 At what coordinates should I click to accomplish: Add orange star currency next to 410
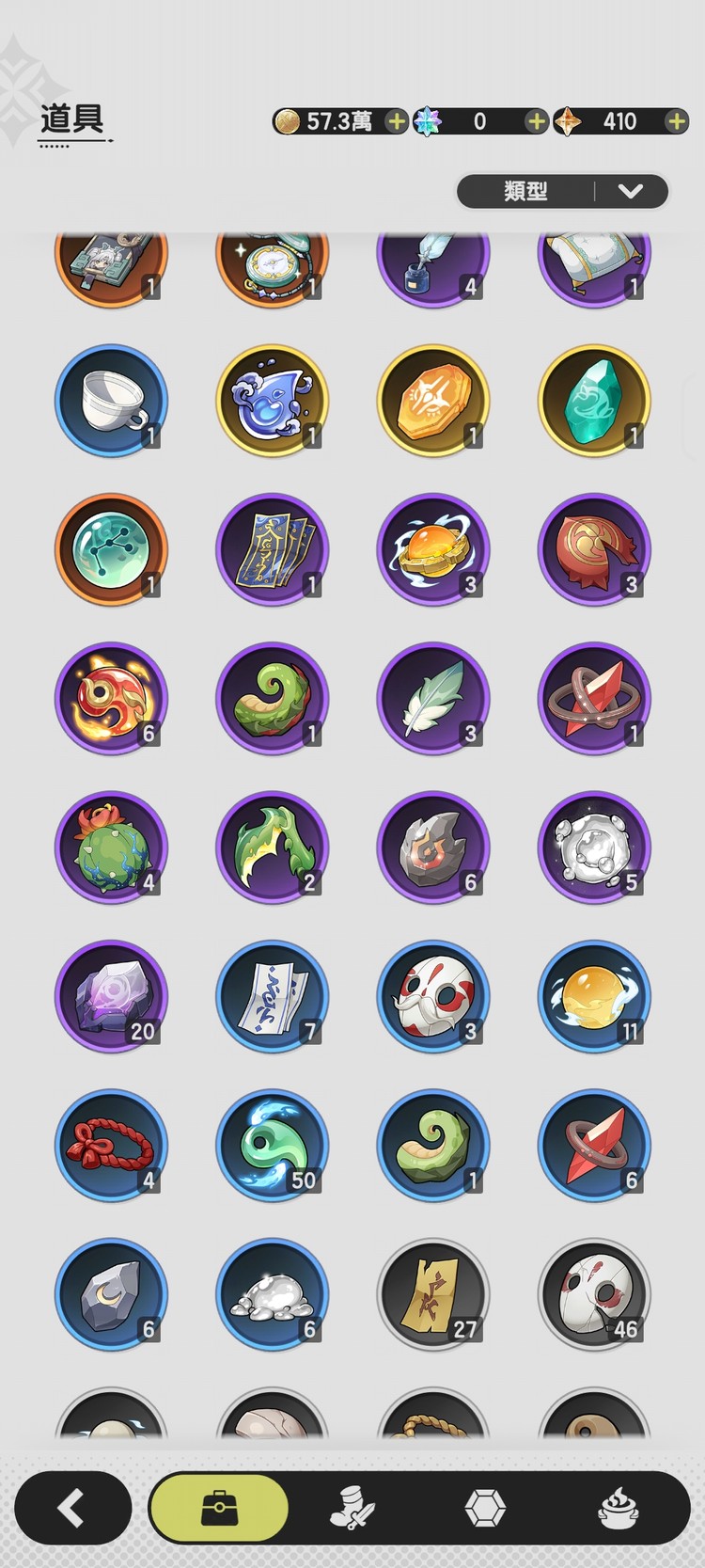tap(676, 121)
